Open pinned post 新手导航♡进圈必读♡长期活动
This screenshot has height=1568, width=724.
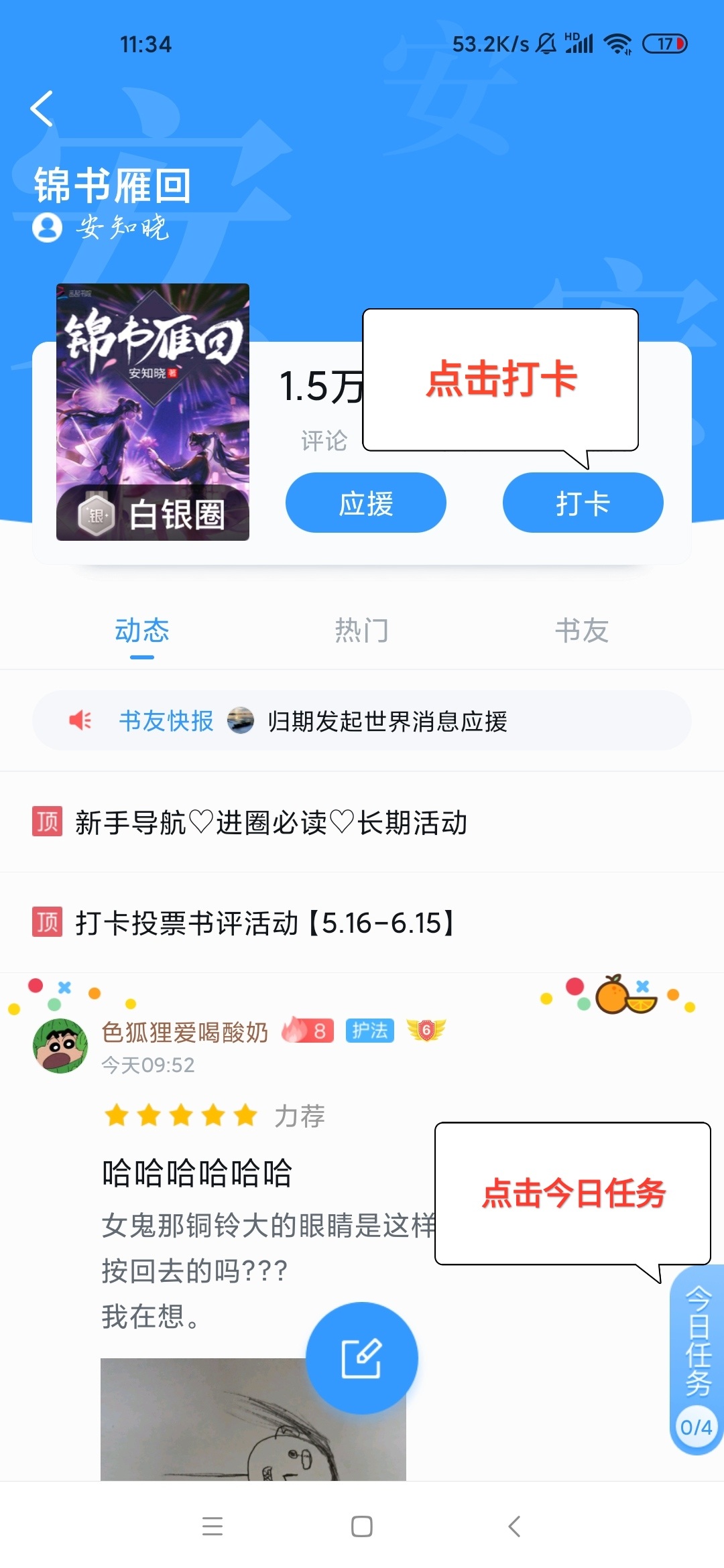[x=271, y=822]
